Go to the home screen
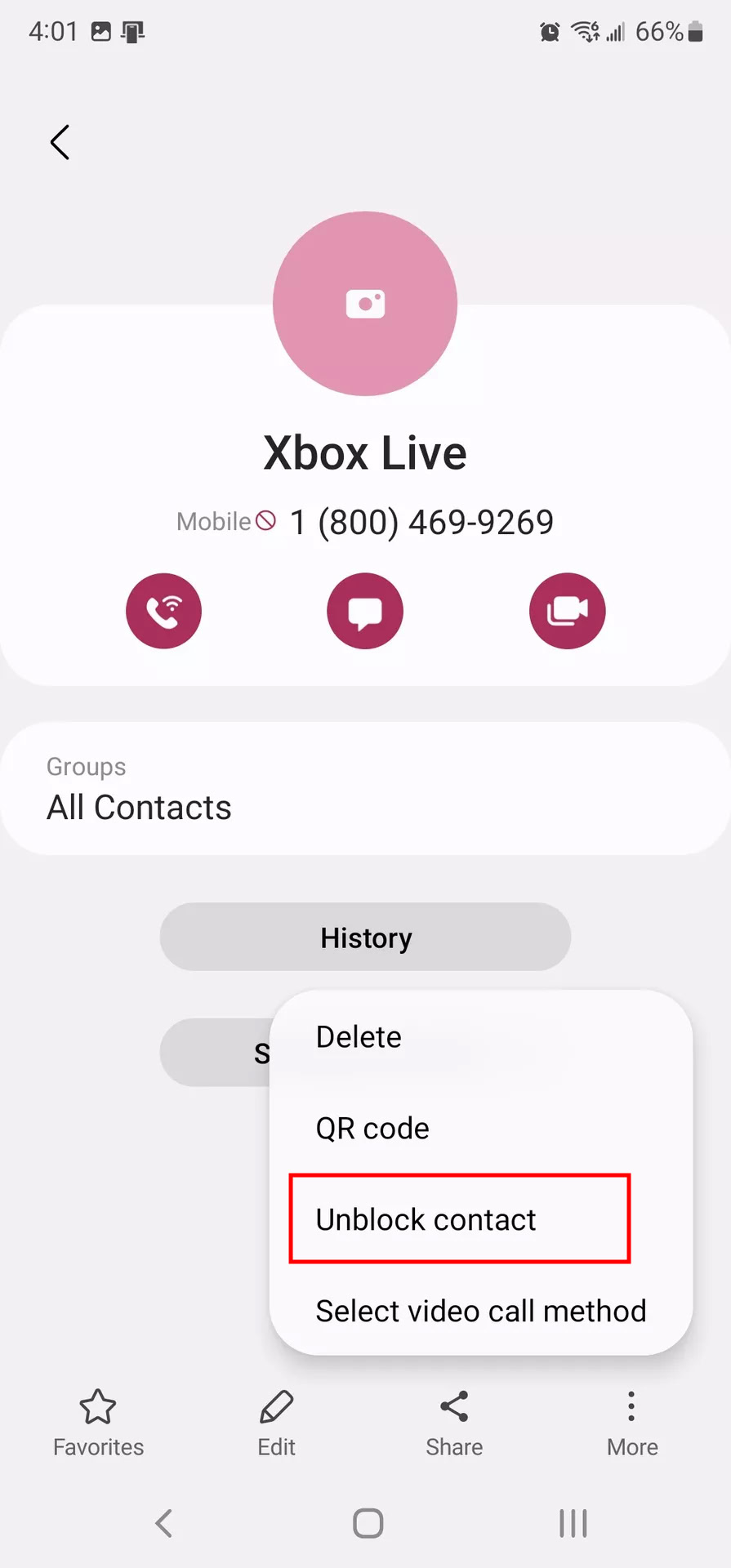 tap(368, 1523)
